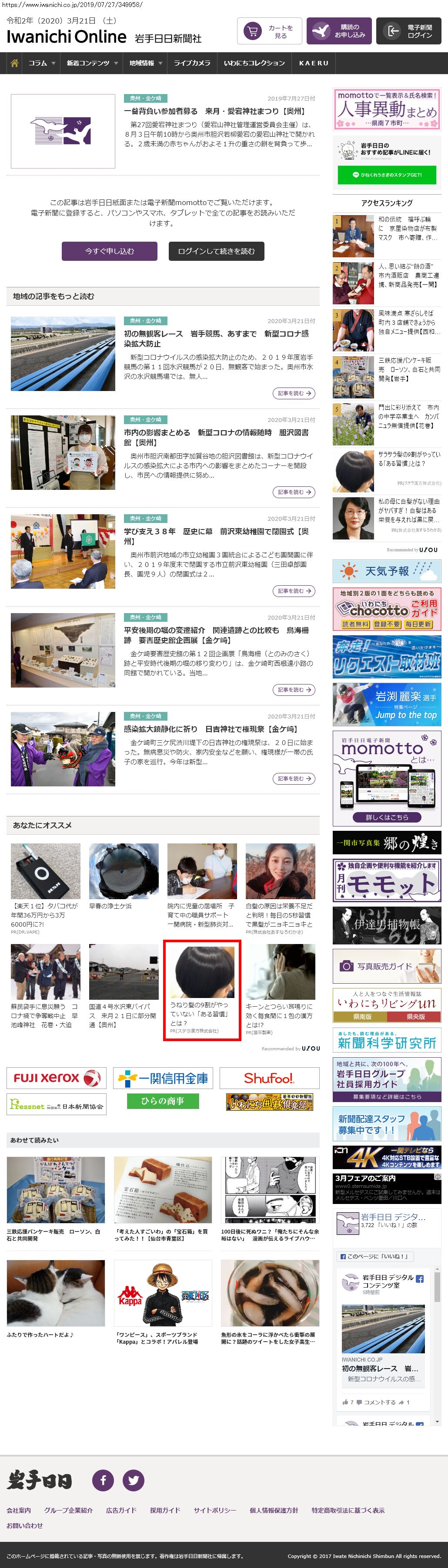Open the home icon in navigation bar

15,63
